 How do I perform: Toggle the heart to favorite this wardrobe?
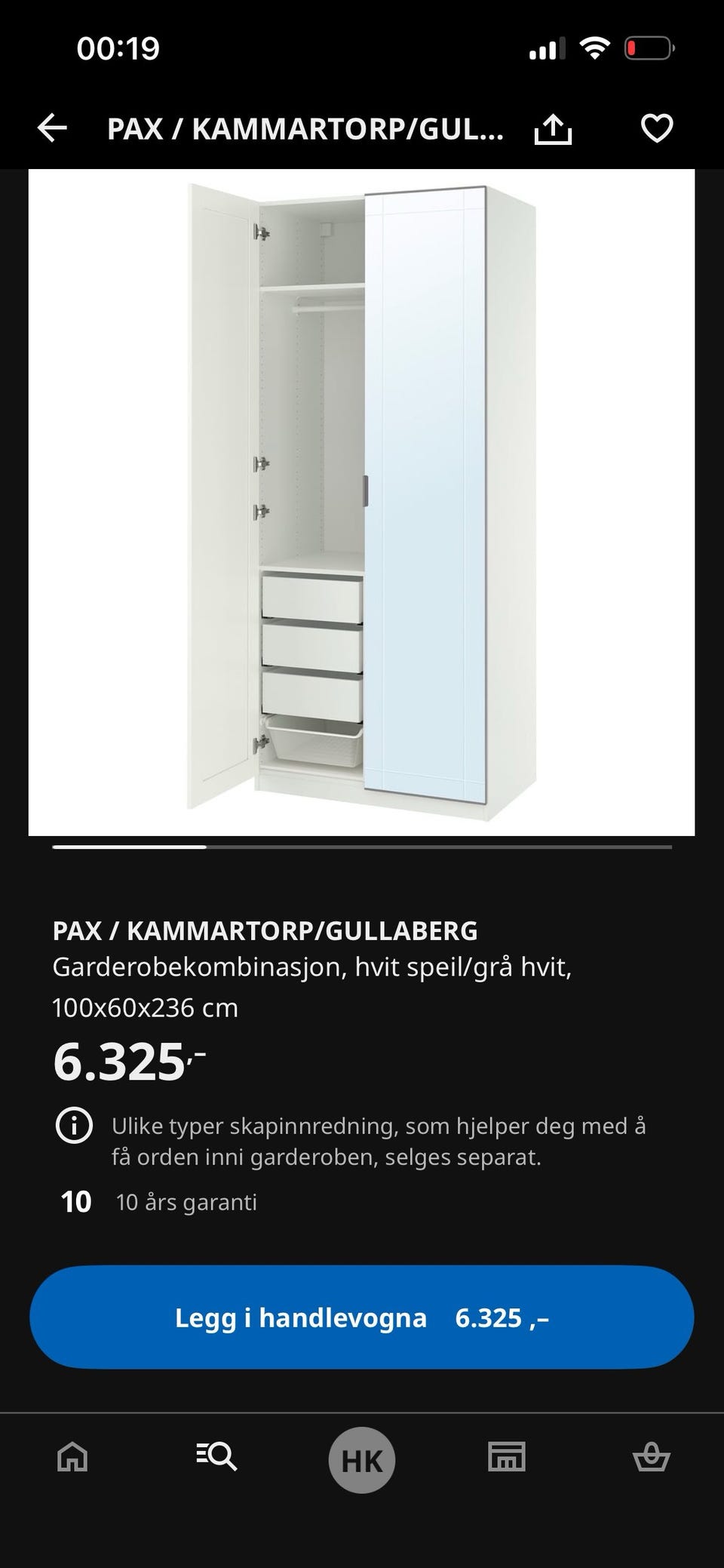click(x=658, y=128)
